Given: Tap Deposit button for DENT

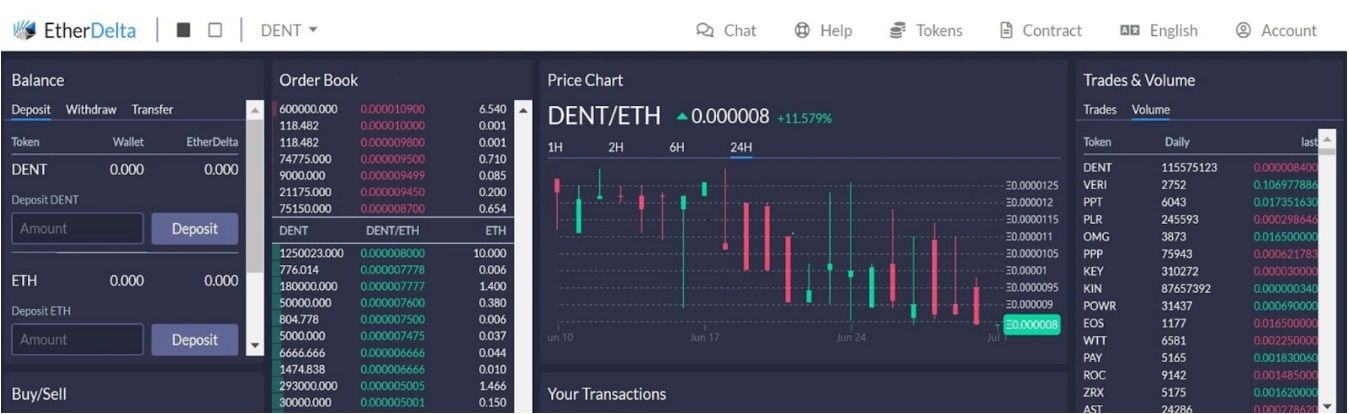Looking at the screenshot, I should pos(194,229).
